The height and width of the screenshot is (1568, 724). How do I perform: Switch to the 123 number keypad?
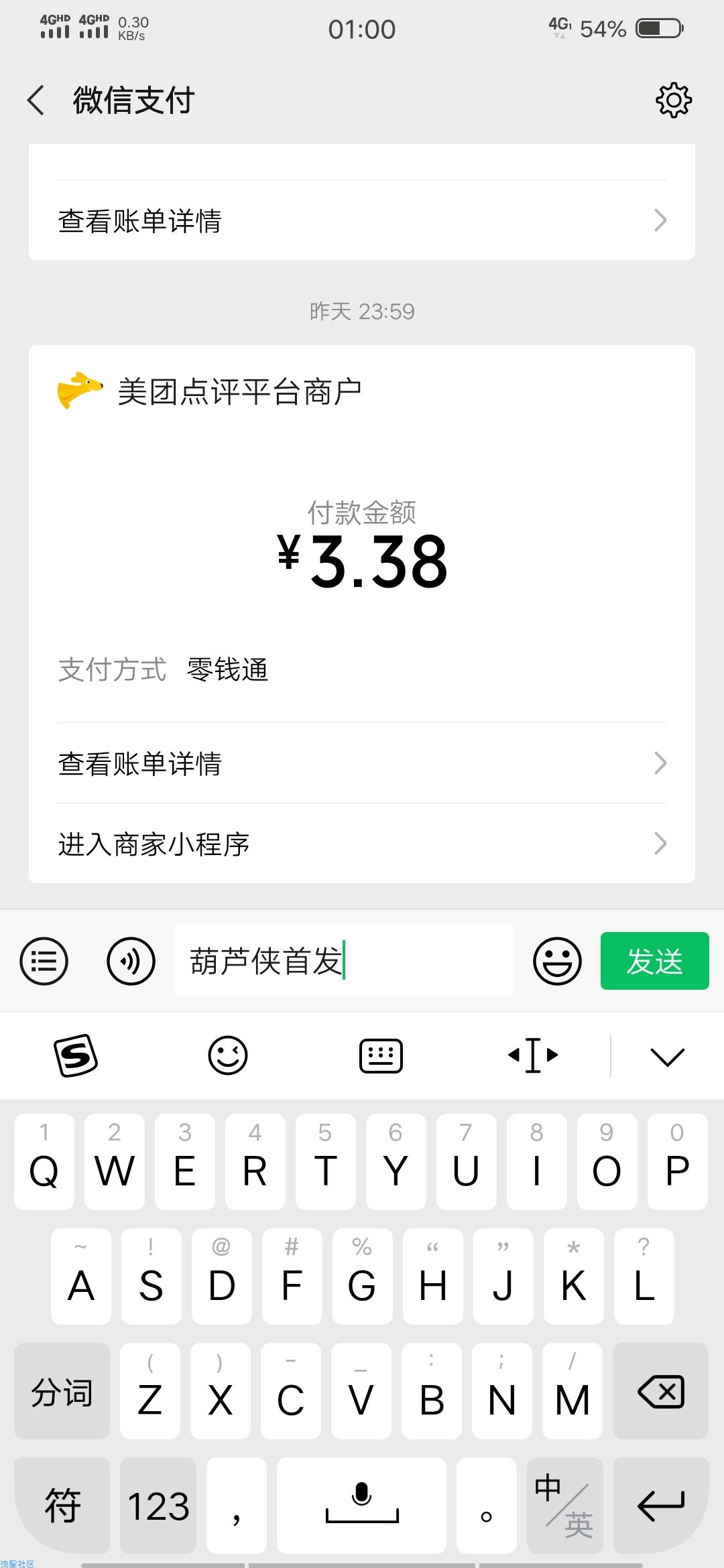pos(158,1505)
